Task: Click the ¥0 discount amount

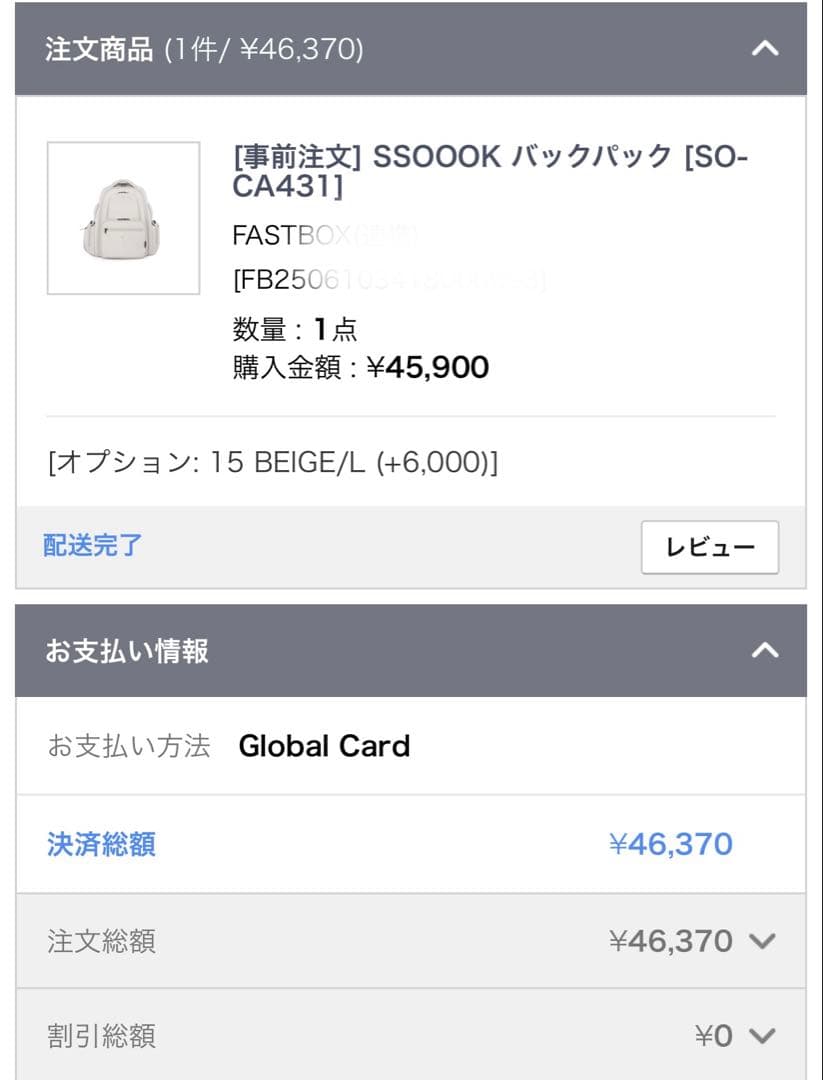Action: click(x=722, y=1036)
